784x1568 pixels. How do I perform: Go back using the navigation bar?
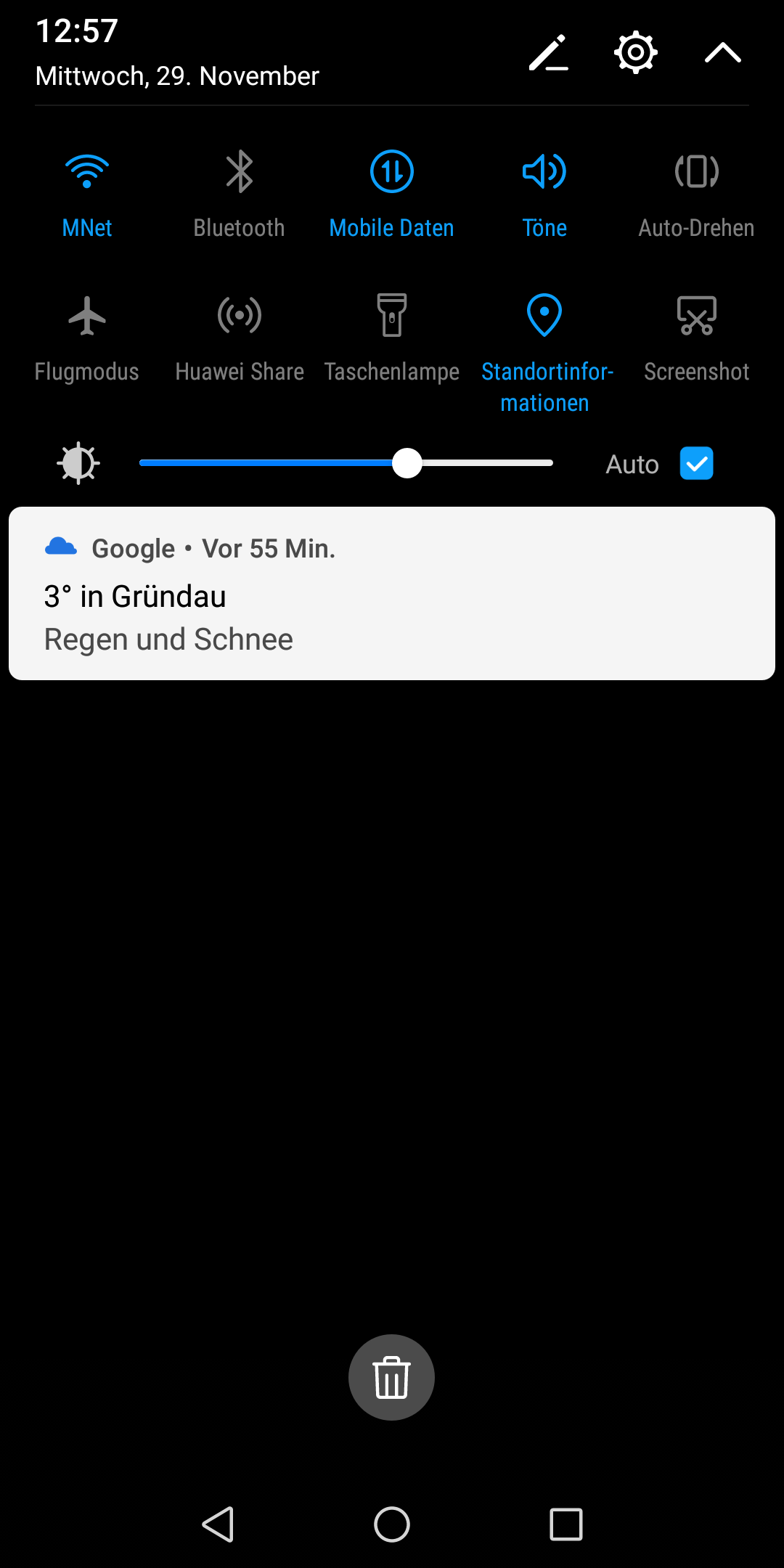tap(218, 1524)
